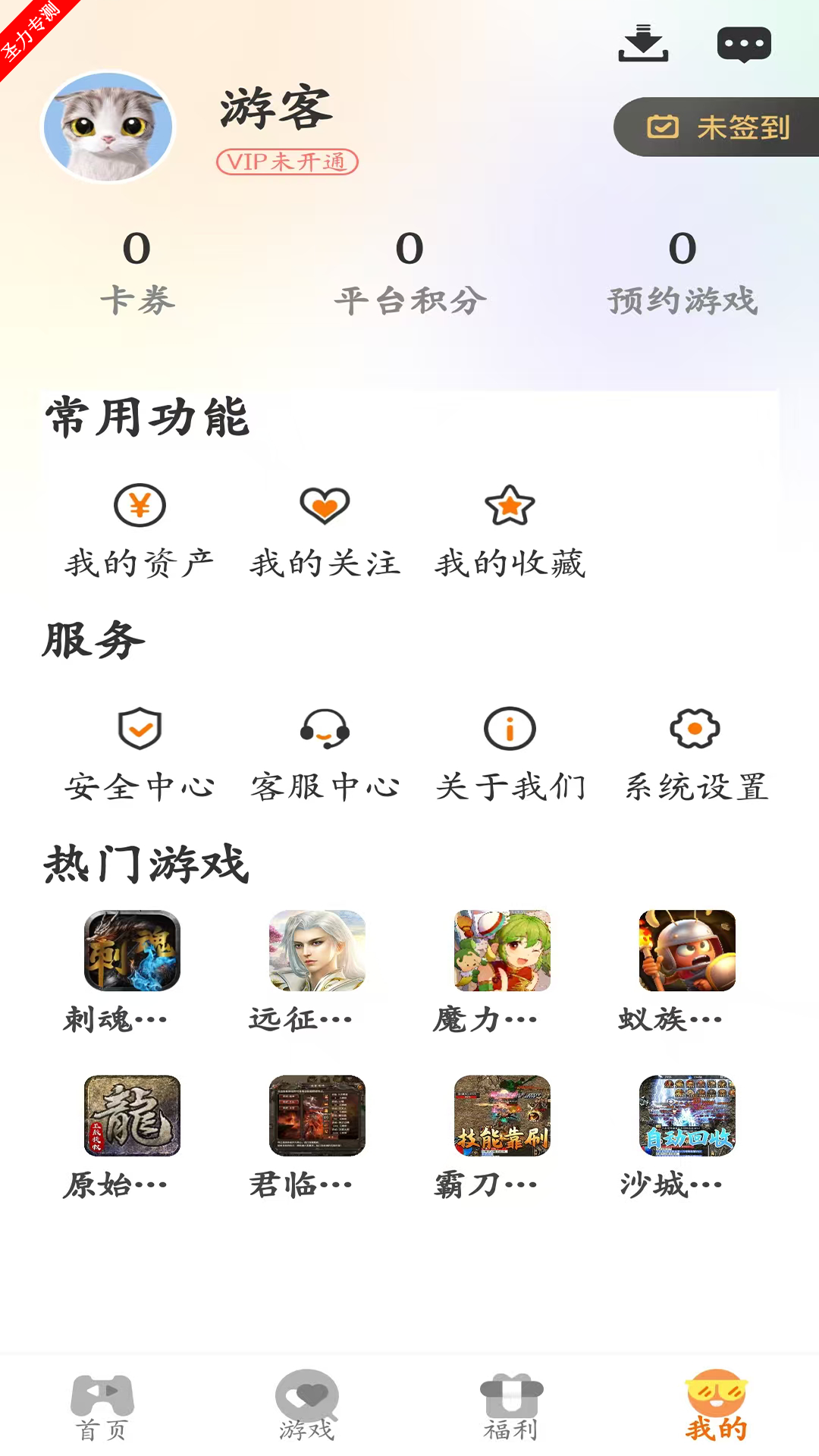This screenshot has width=819, height=1456.
Task: Switch to the 游戏 tab
Action: (306, 1407)
